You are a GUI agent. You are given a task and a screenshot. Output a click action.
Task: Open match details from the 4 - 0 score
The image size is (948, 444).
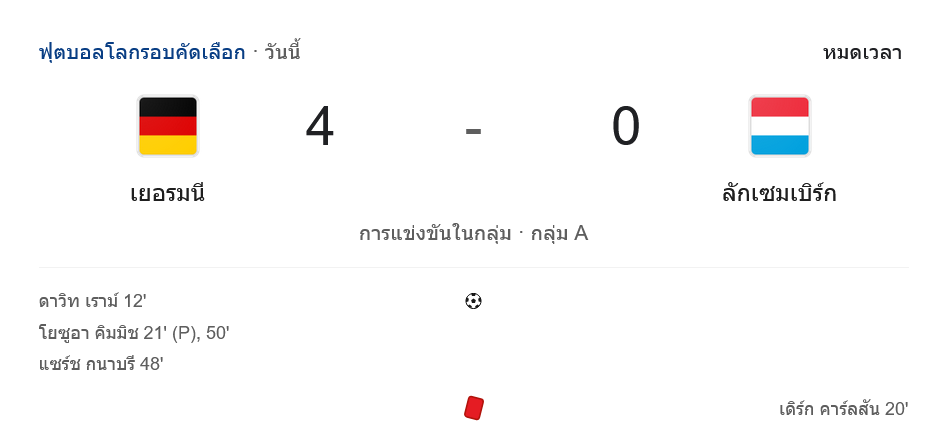click(x=473, y=128)
